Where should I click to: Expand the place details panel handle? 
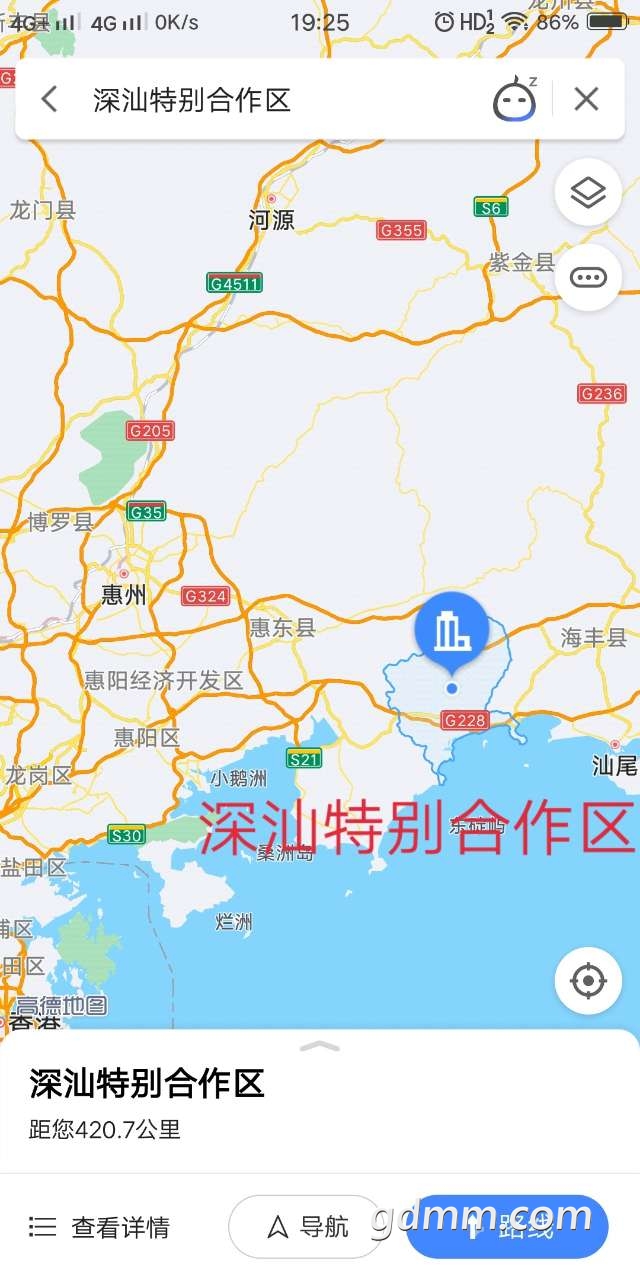(320, 1046)
